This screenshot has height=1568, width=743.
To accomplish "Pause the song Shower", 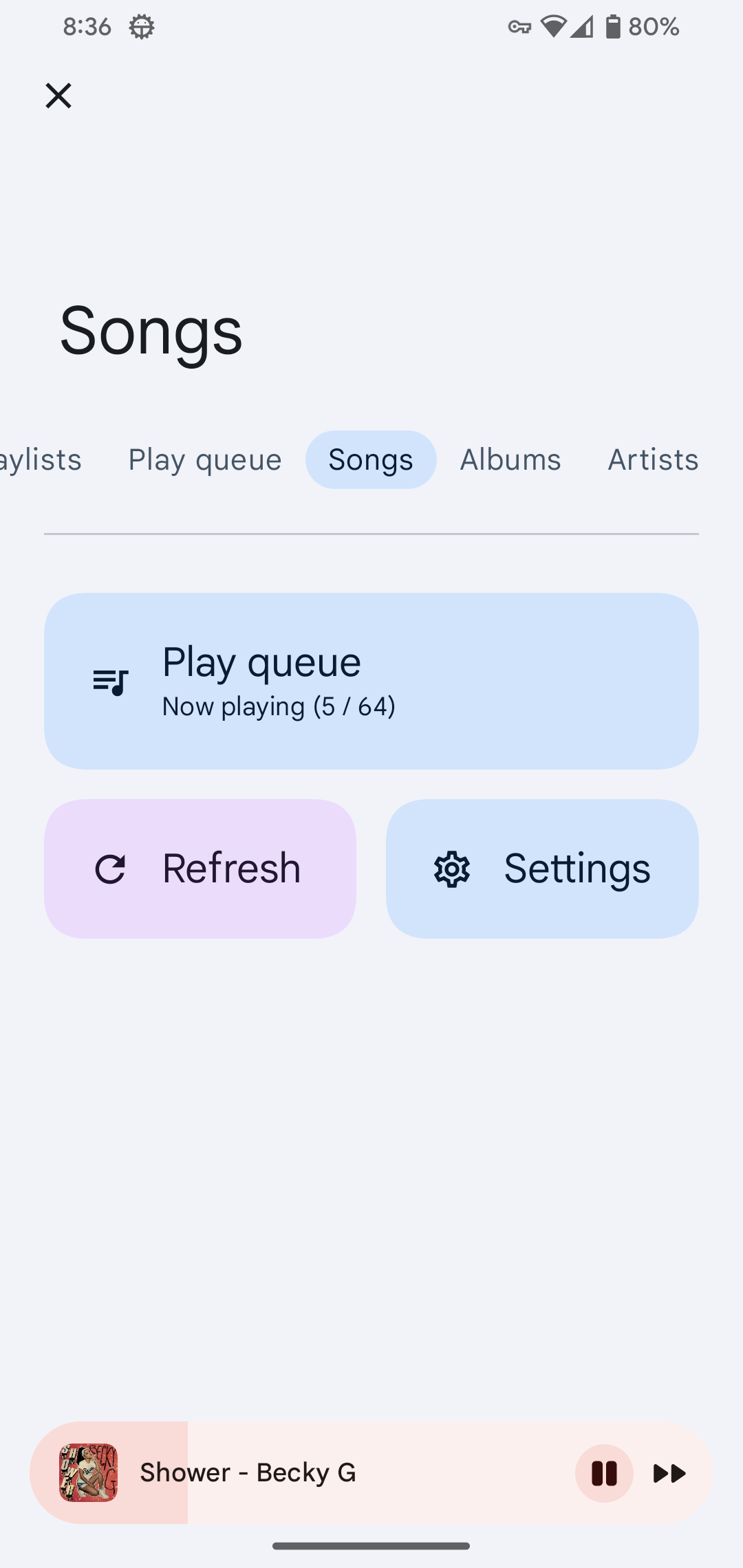I will (604, 1473).
